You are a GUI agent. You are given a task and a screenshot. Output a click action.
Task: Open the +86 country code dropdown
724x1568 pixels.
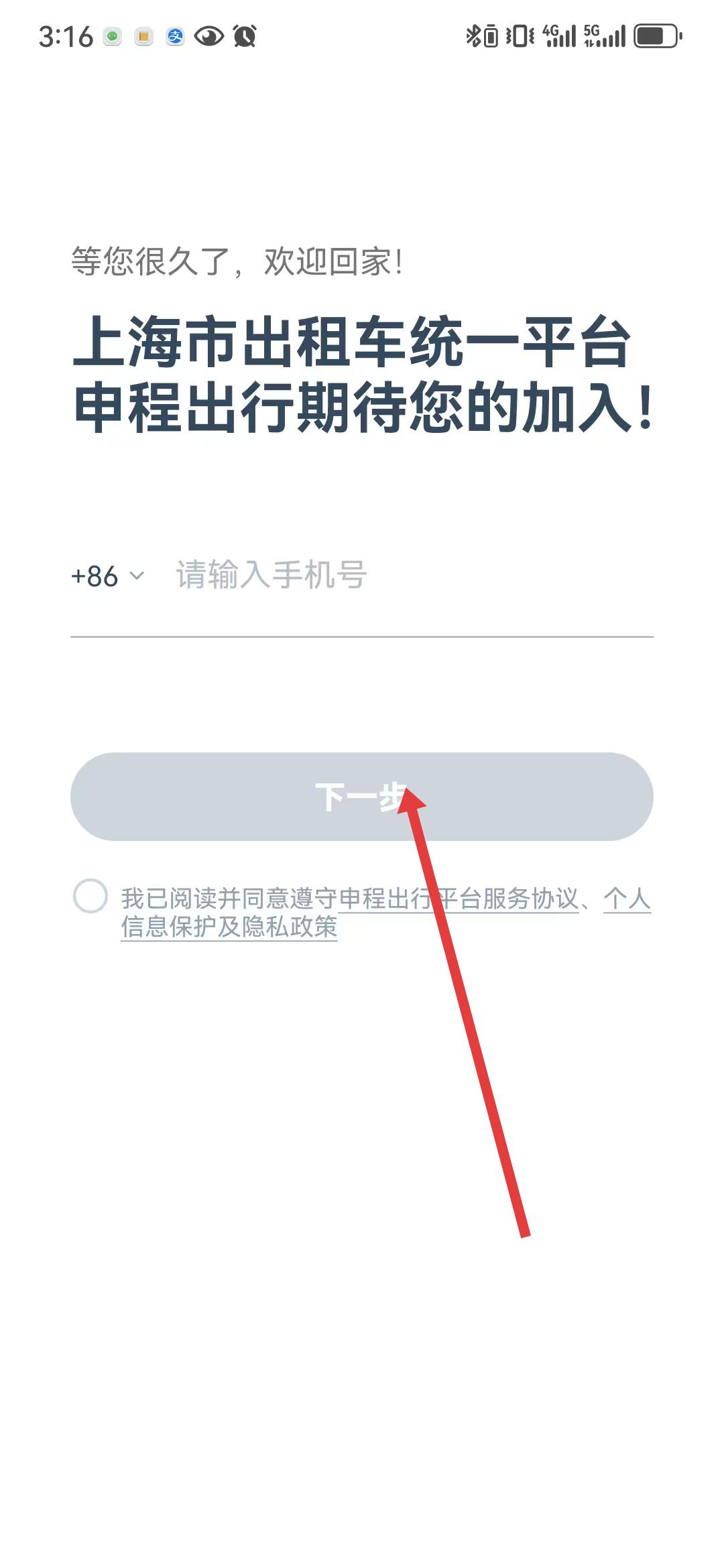point(107,576)
